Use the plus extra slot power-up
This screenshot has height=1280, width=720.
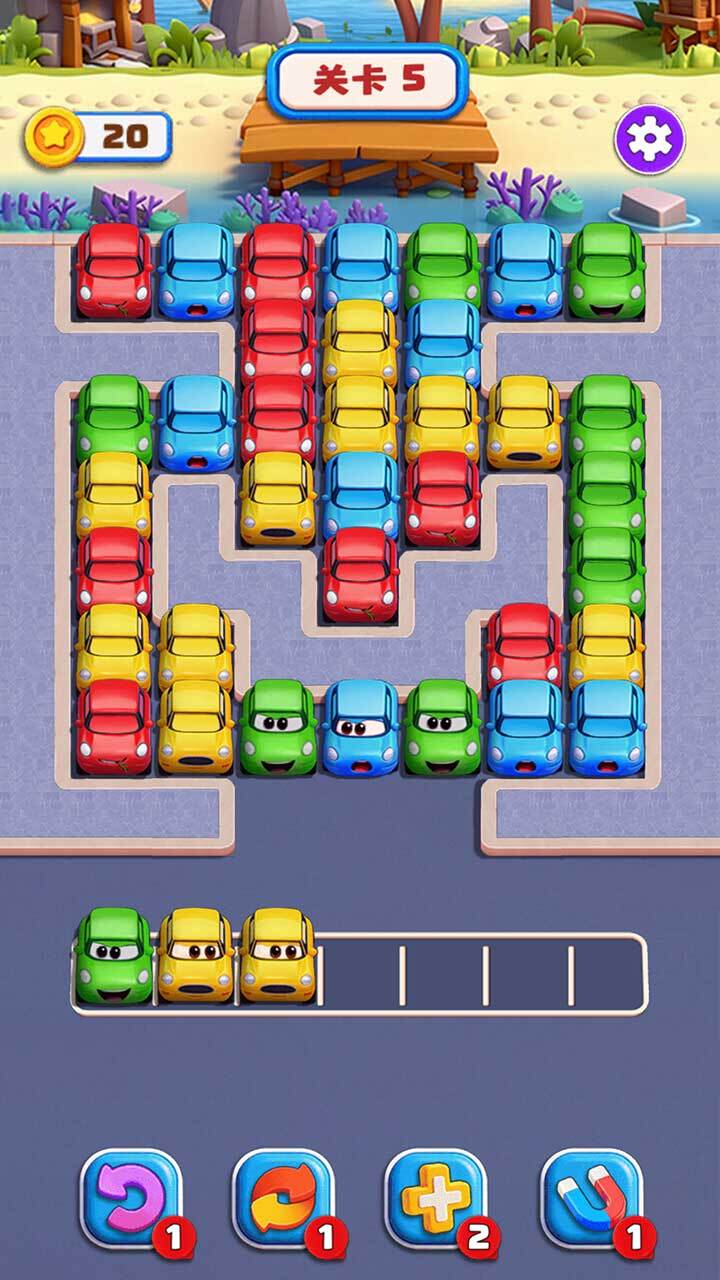(436, 1198)
